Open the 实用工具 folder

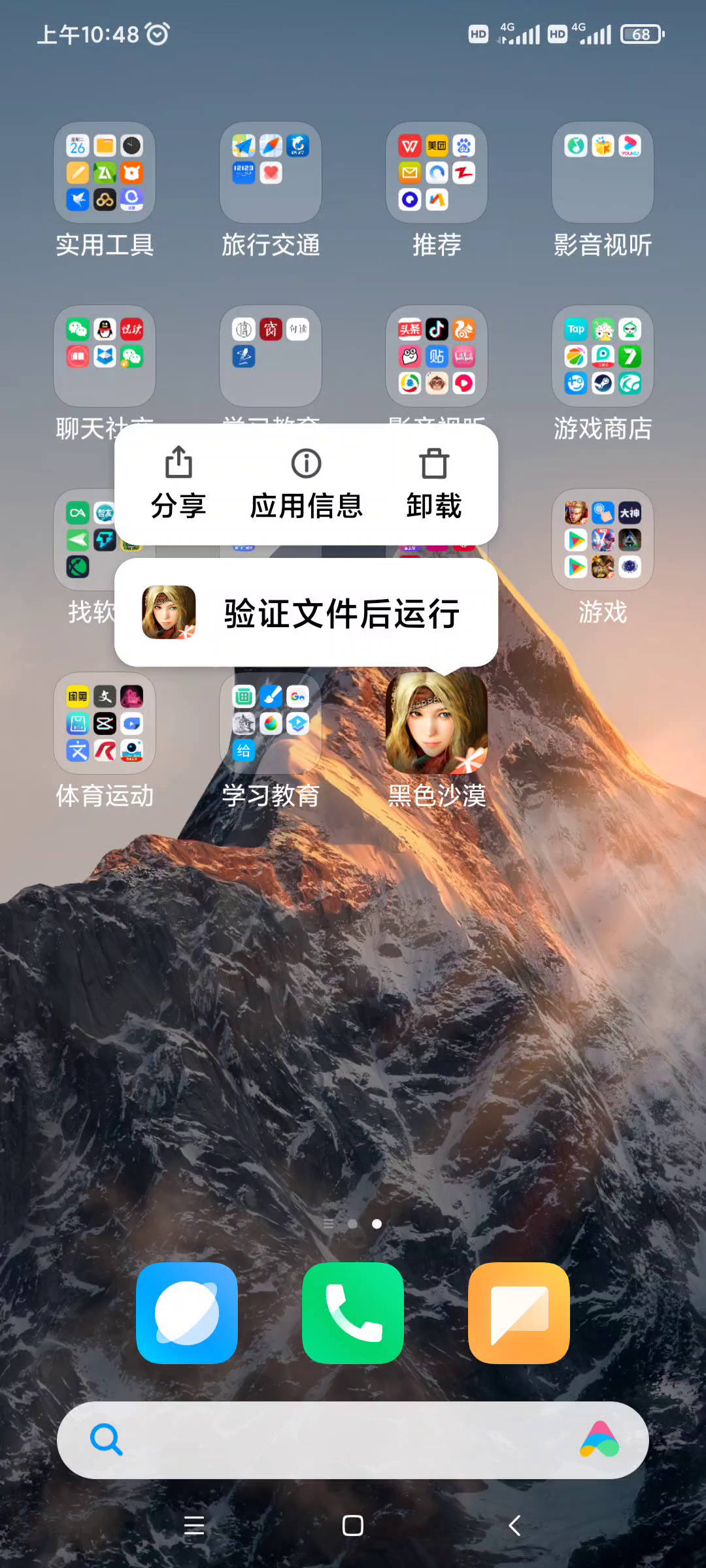coord(105,173)
